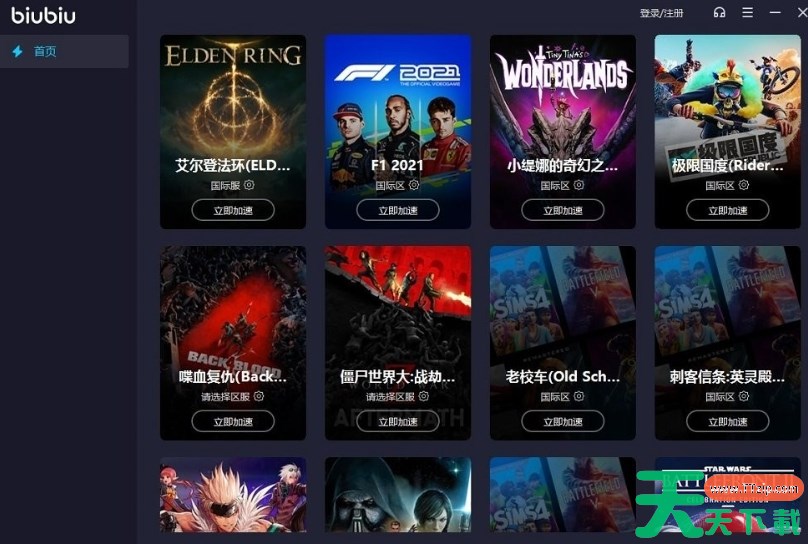Start 立即加速 for F1 2021
808x544 pixels.
click(x=398, y=210)
